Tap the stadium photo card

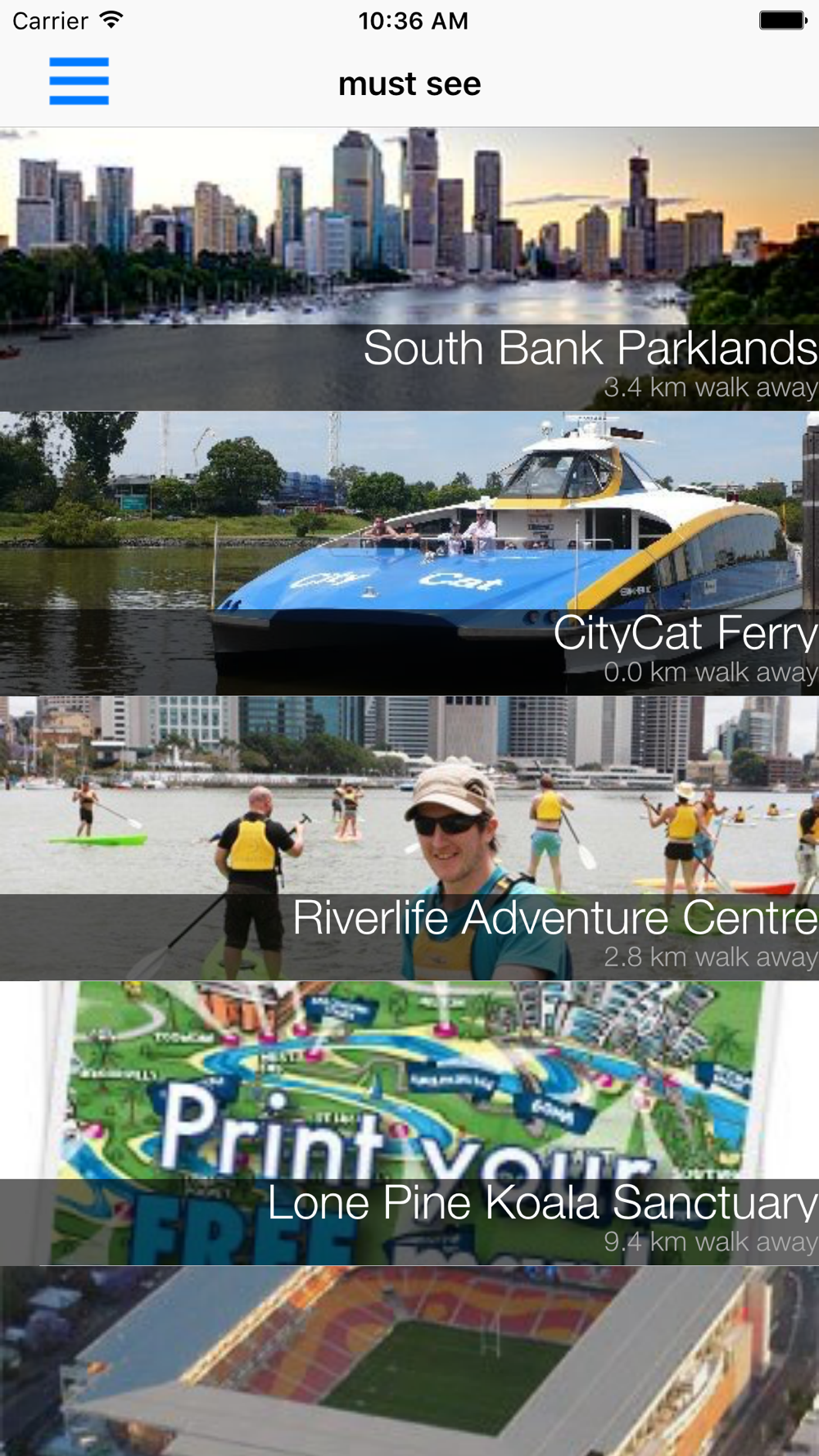coord(409,1361)
